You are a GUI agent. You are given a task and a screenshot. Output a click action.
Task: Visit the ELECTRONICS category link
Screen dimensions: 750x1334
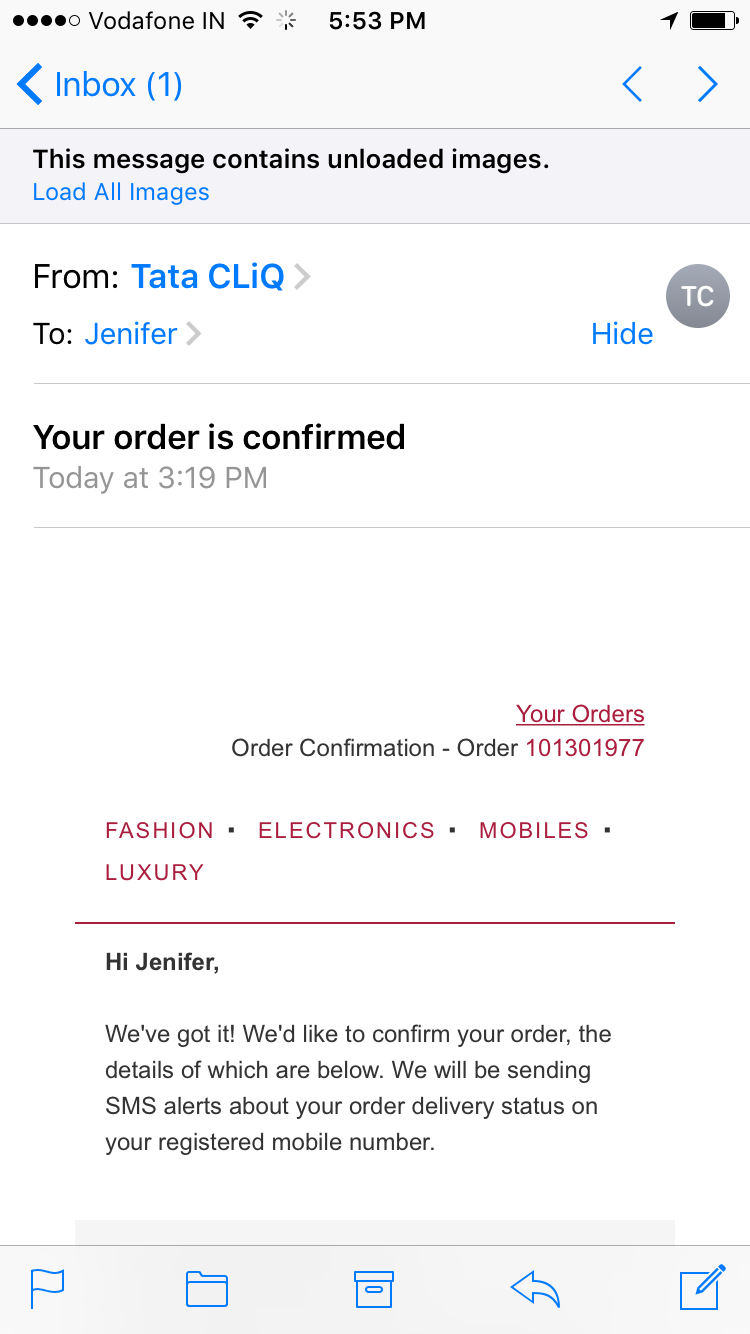346,830
